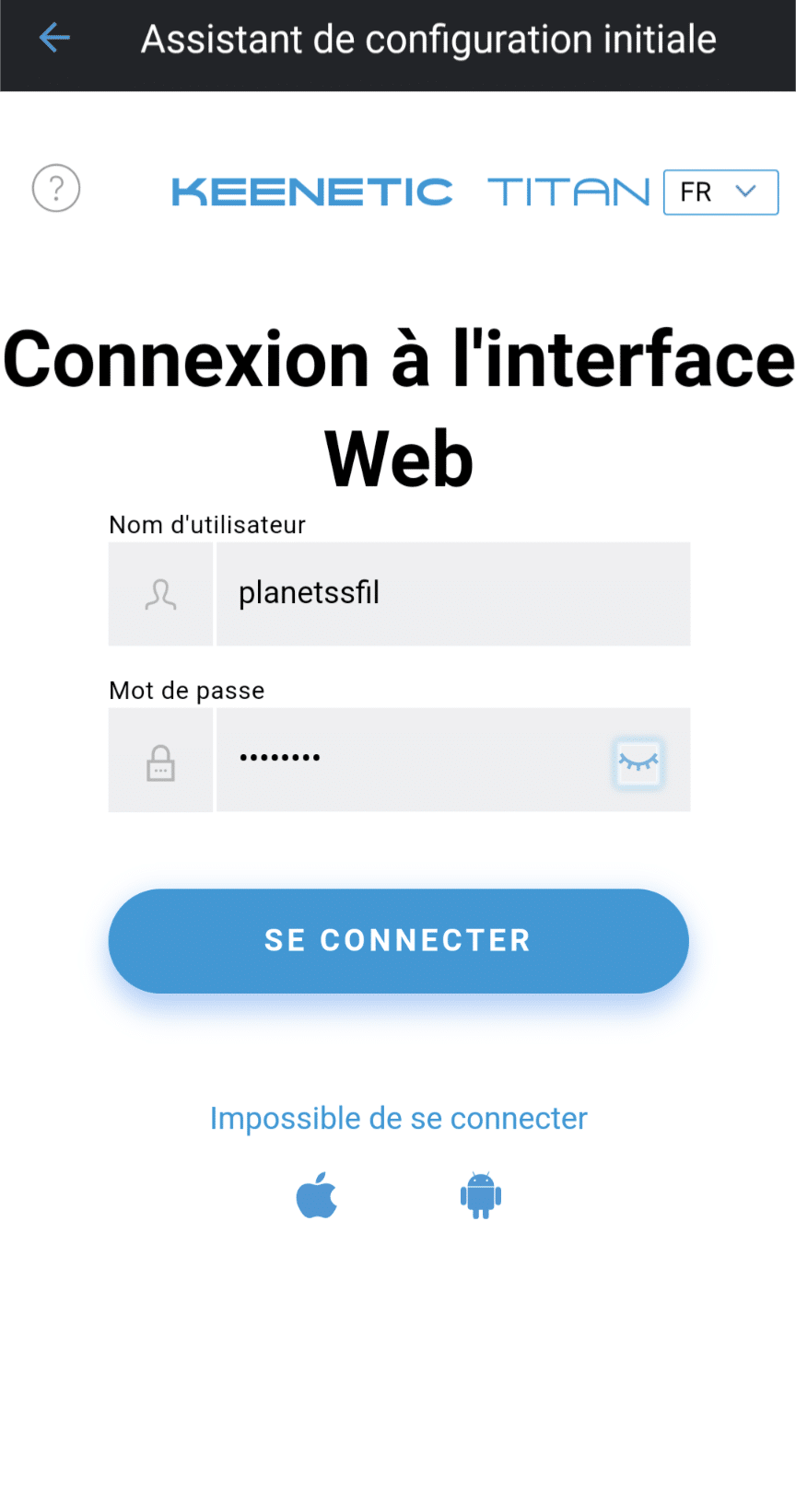Open the Android app icon

(x=481, y=1195)
